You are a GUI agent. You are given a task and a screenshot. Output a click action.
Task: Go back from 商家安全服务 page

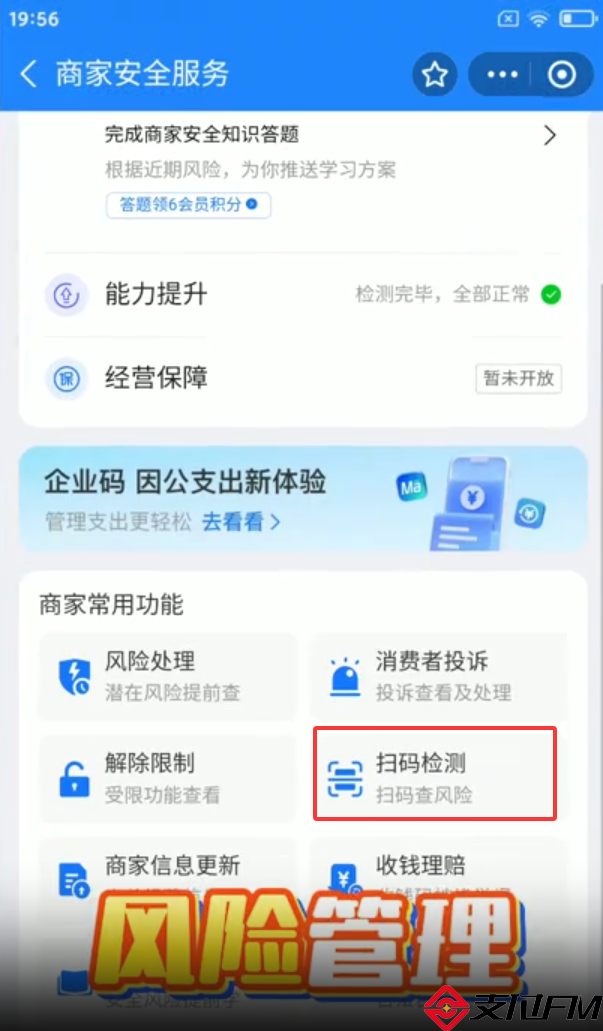tap(29, 74)
